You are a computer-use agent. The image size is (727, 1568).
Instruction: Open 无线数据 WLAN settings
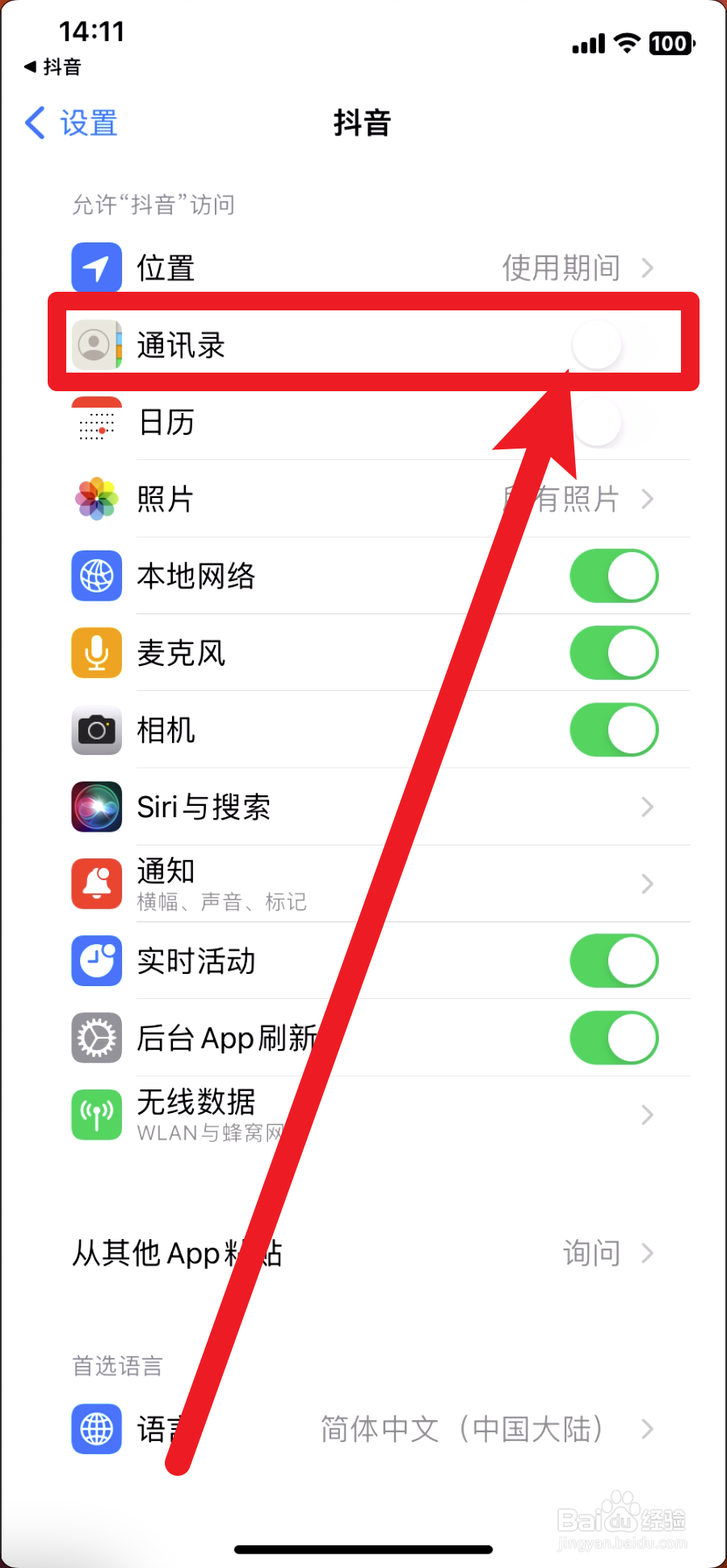tap(646, 1115)
